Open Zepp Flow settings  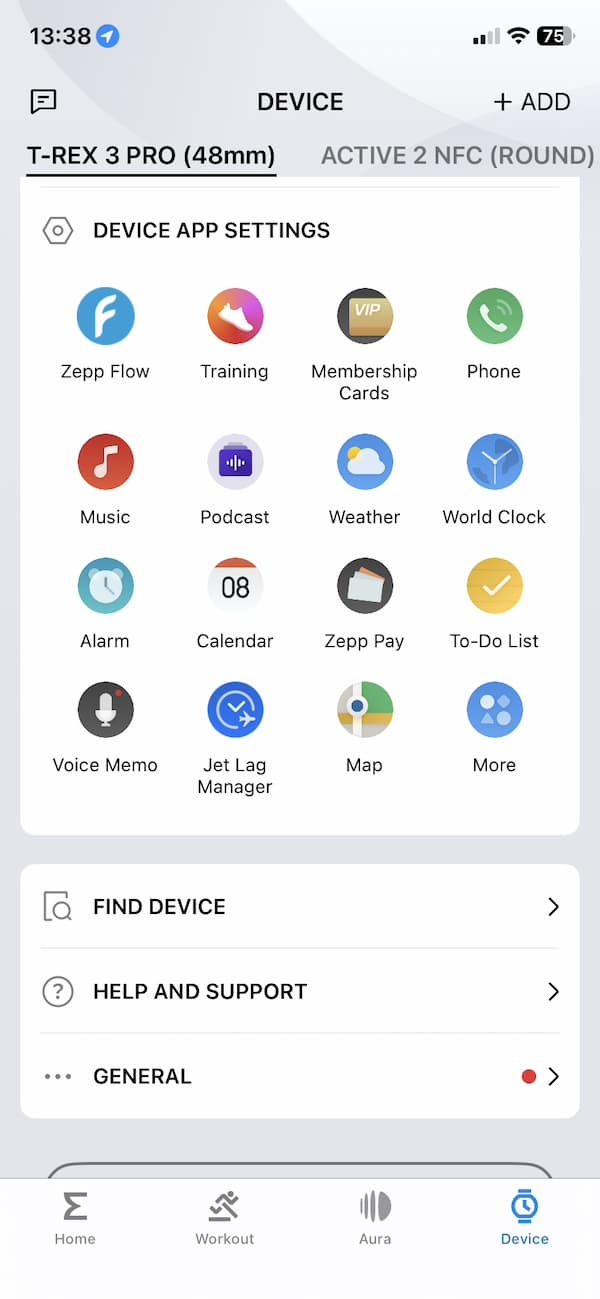click(x=105, y=316)
